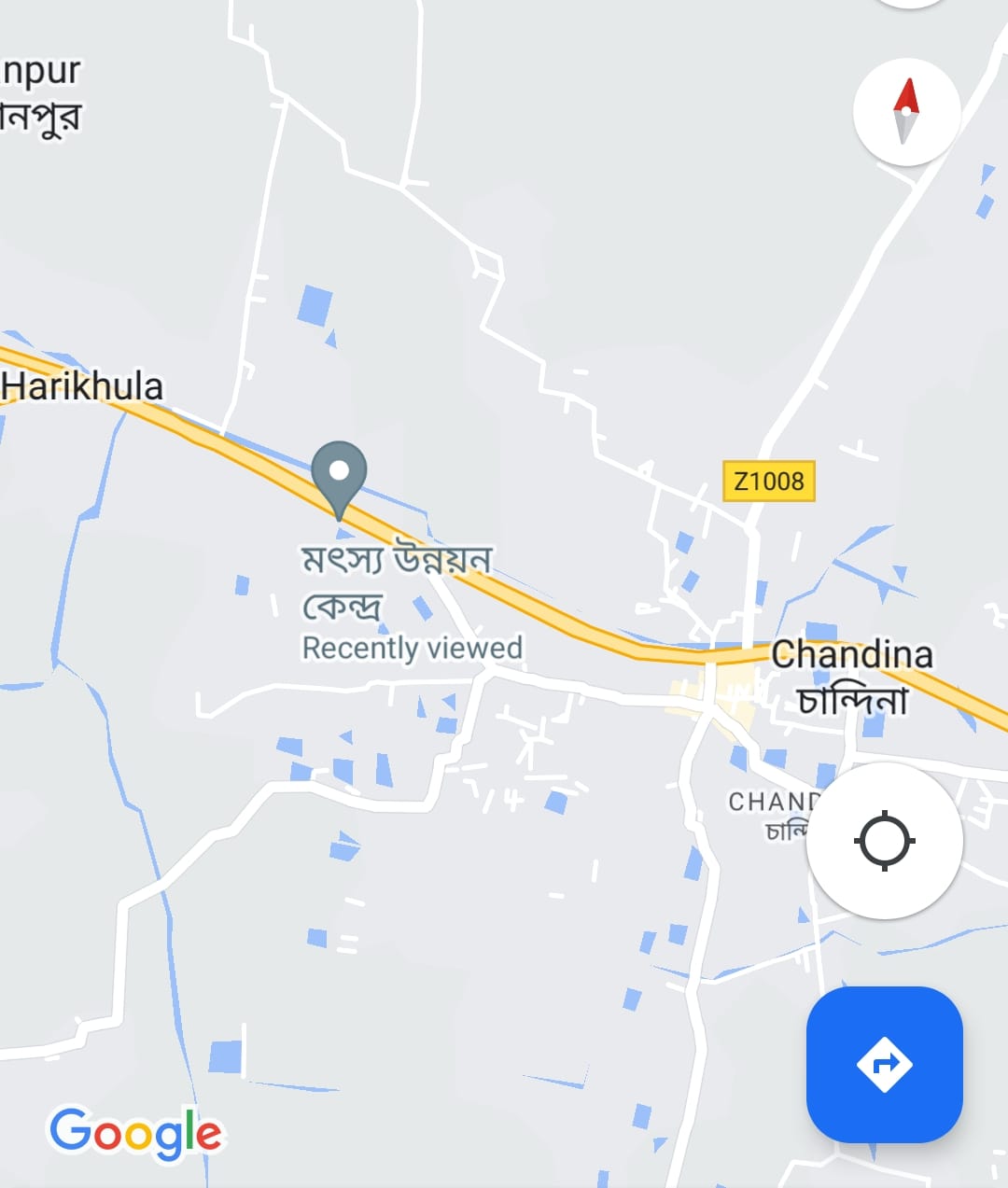The height and width of the screenshot is (1188, 1008).
Task: Center the map on my location
Action: (884, 841)
